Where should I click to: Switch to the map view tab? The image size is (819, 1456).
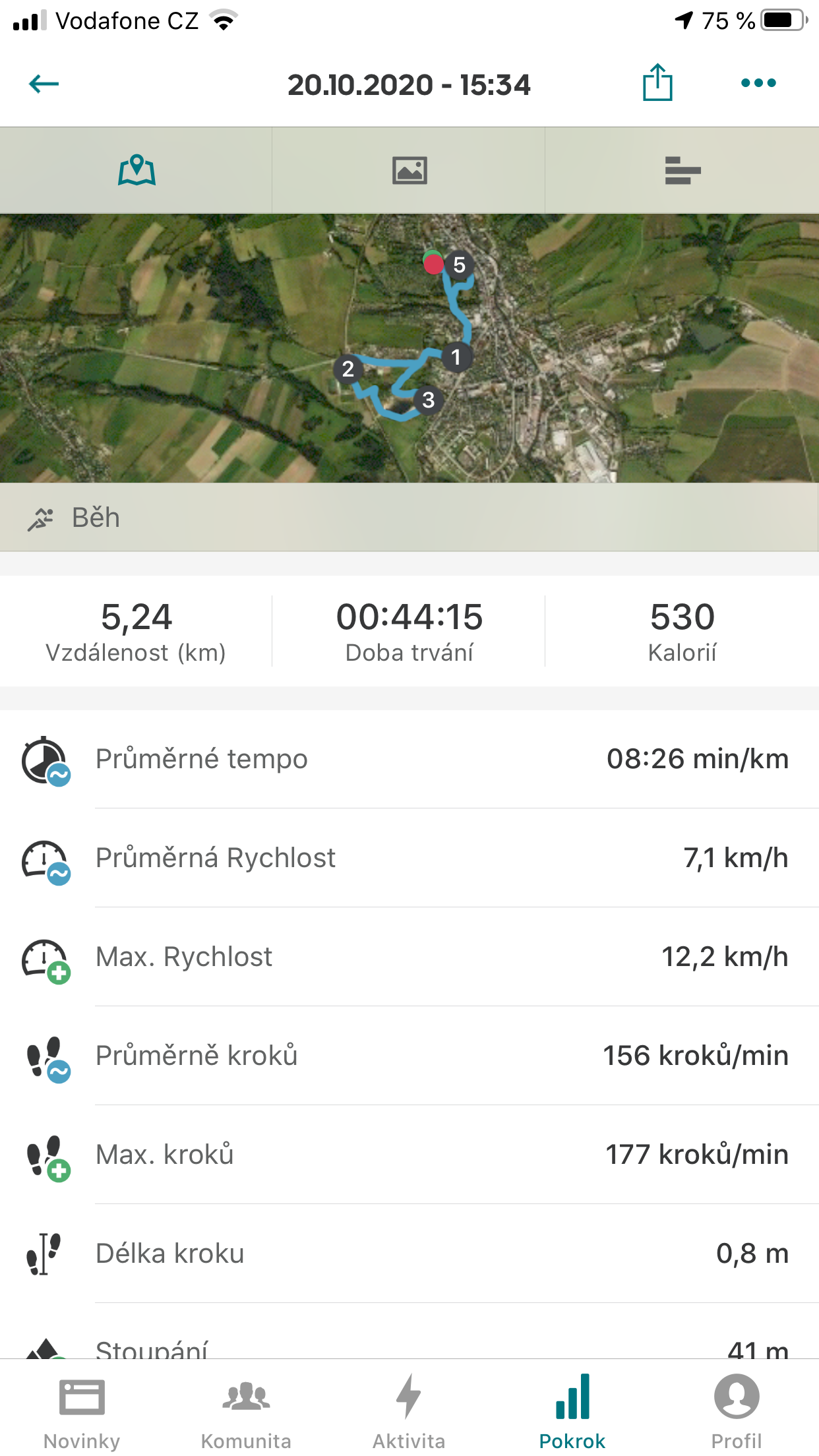point(136,170)
